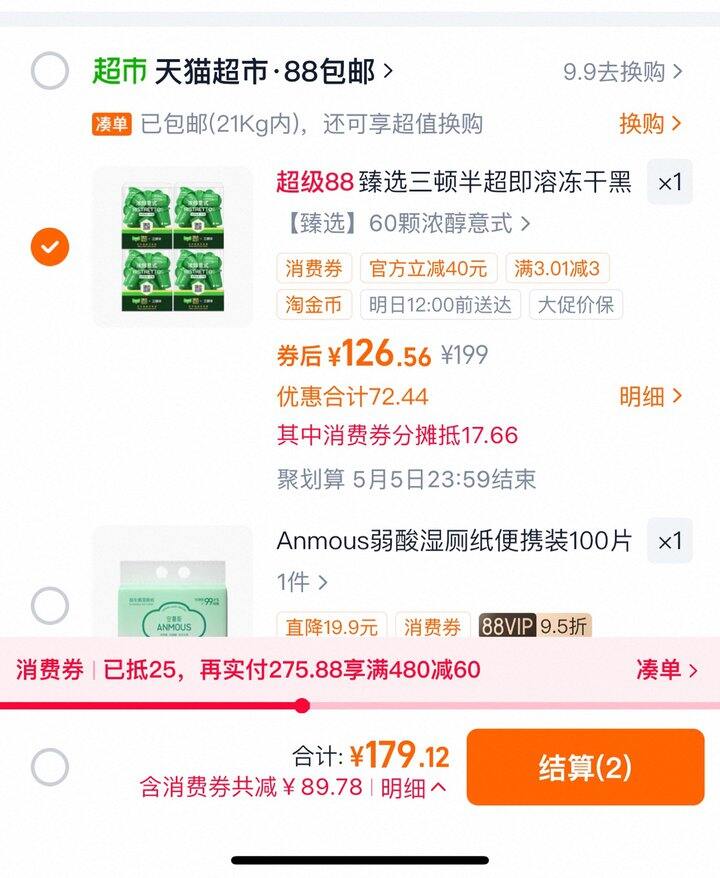Tap 凑单 in the consumption coupon banner

(666, 670)
